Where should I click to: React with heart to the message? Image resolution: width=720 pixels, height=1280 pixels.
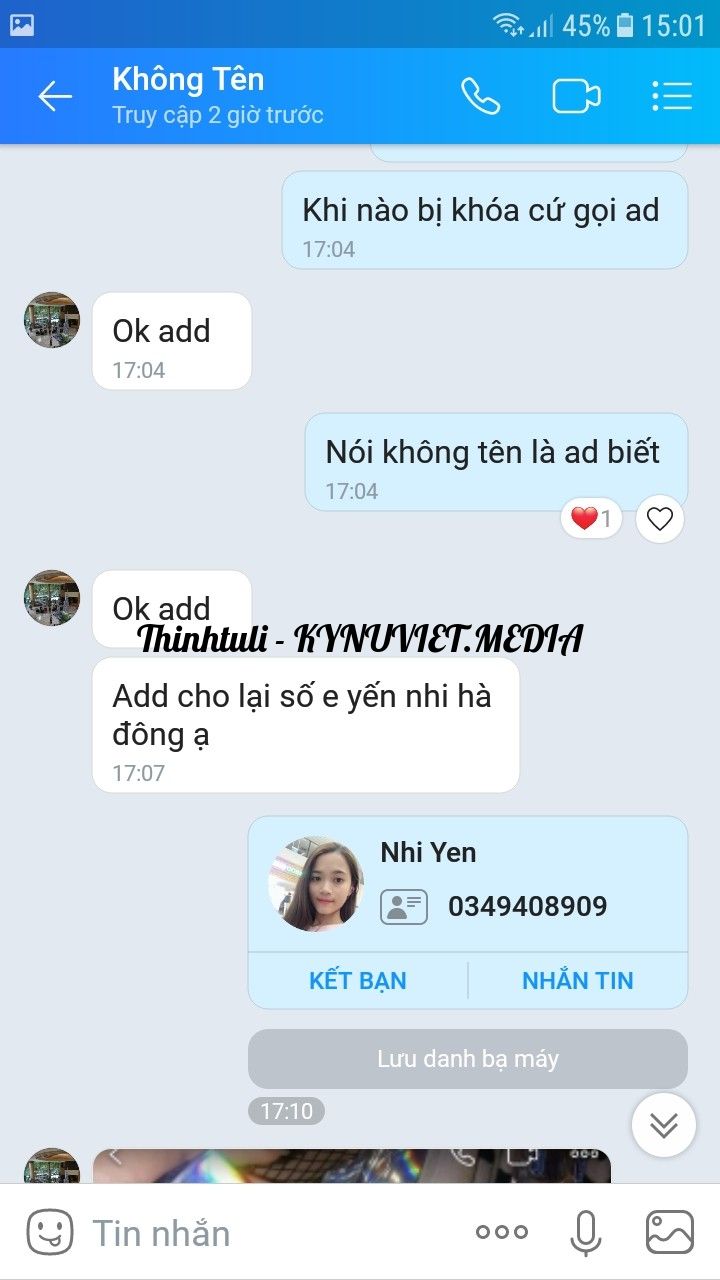pos(660,519)
